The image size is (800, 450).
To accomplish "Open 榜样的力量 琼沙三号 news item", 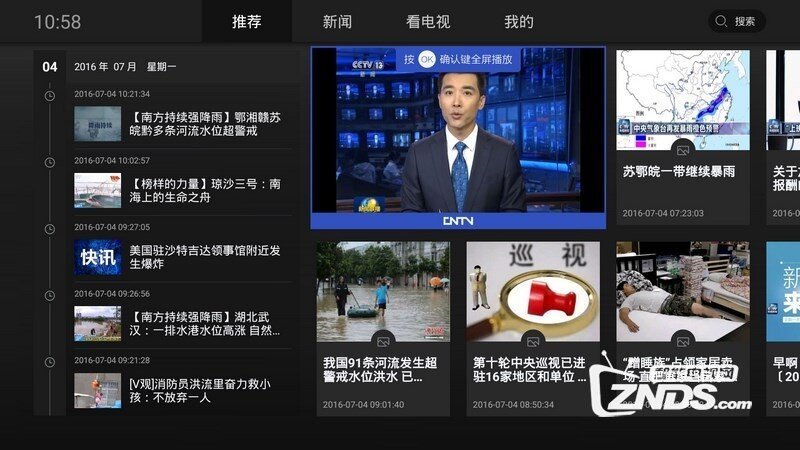I will pos(180,191).
